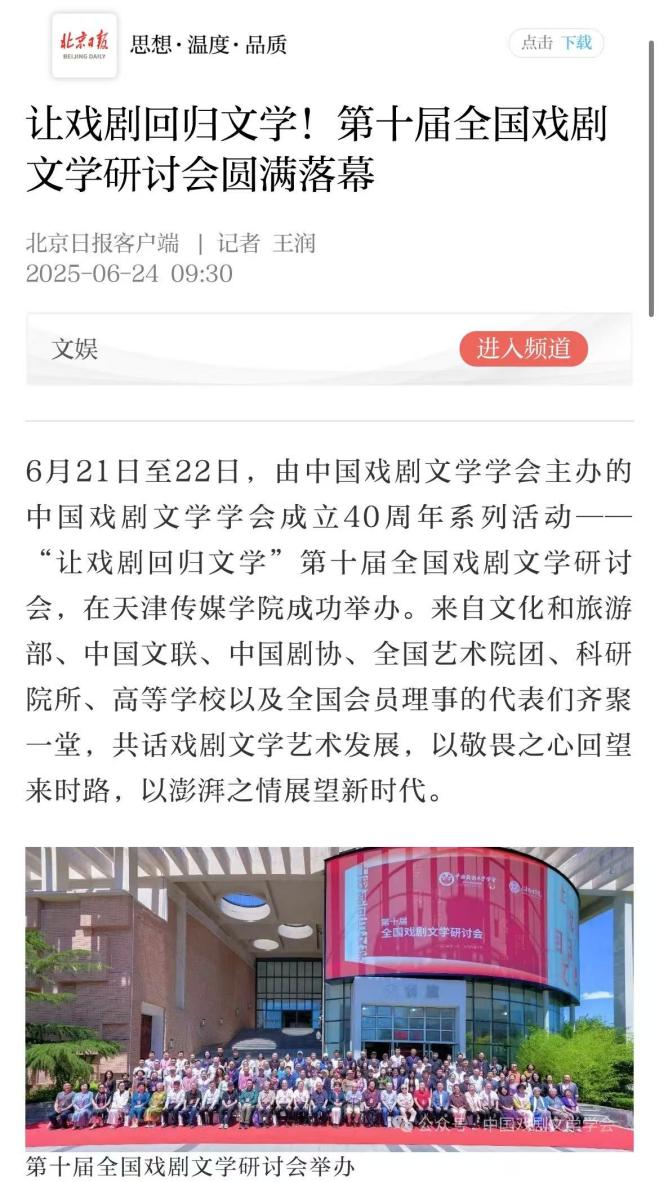Viewport: 659px width, 1182px height.
Task: Tap the 点击下载 download button
Action: coord(556,43)
